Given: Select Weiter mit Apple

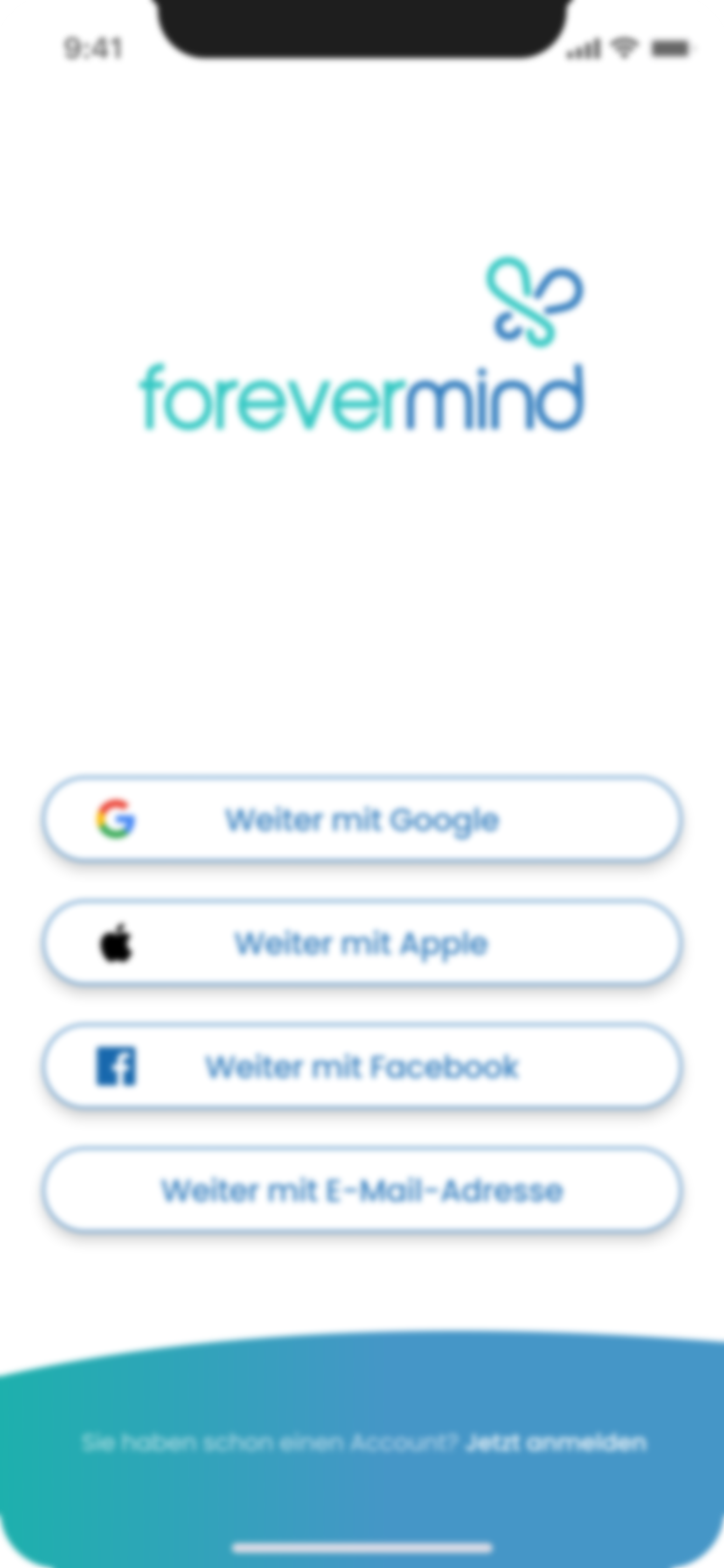Looking at the screenshot, I should pyautogui.click(x=362, y=943).
